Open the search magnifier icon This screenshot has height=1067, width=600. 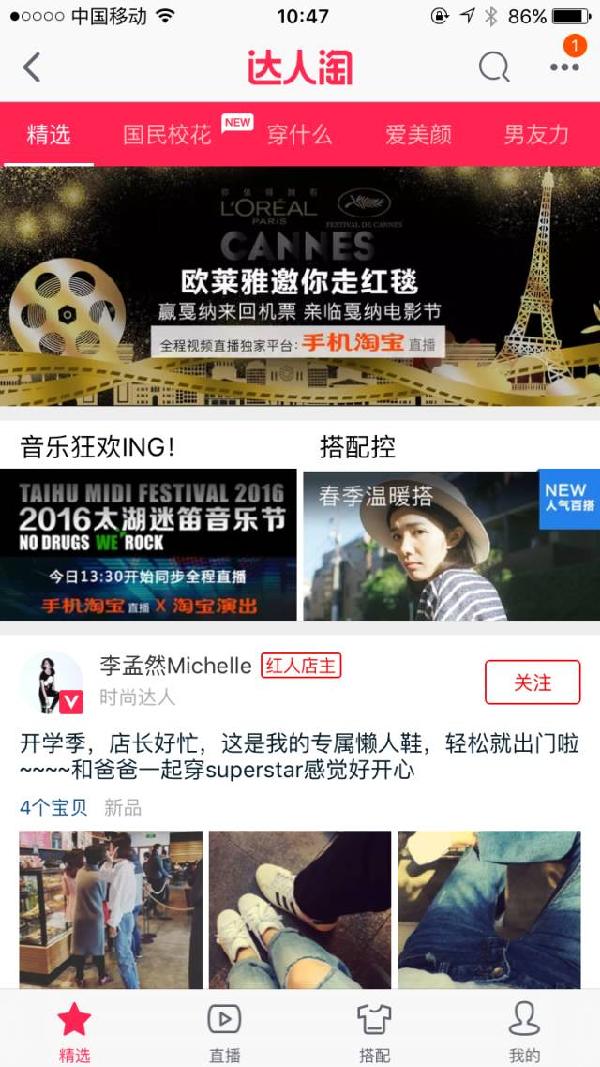pyautogui.click(x=494, y=67)
